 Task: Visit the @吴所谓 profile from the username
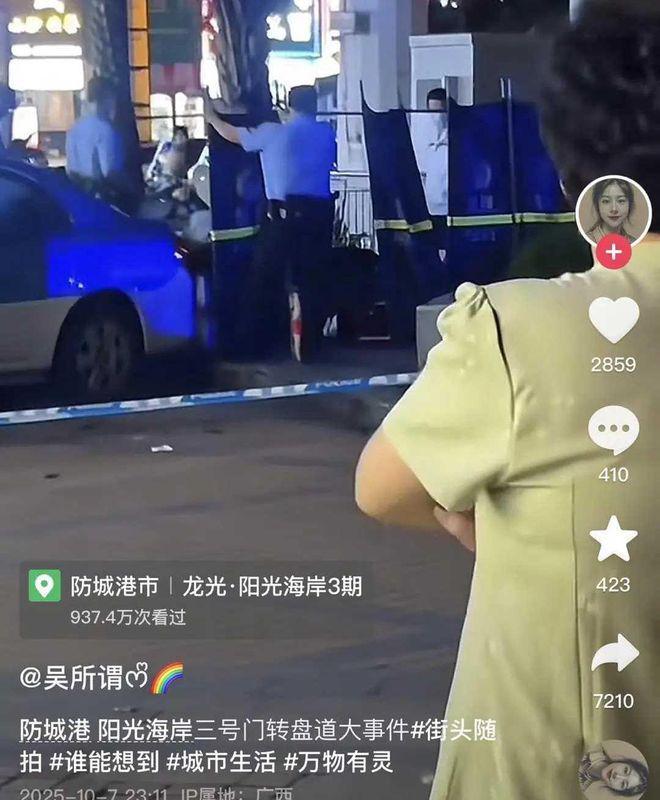85,678
